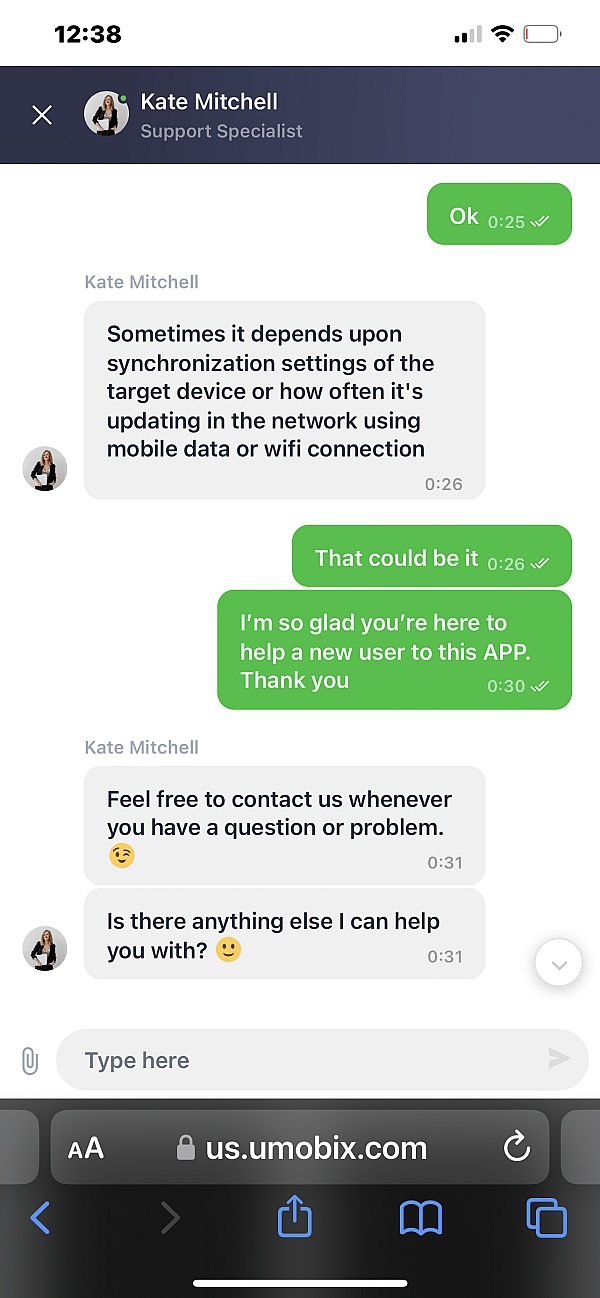Send the message with the arrow icon
Screen dimensions: 600x1298
559,1059
